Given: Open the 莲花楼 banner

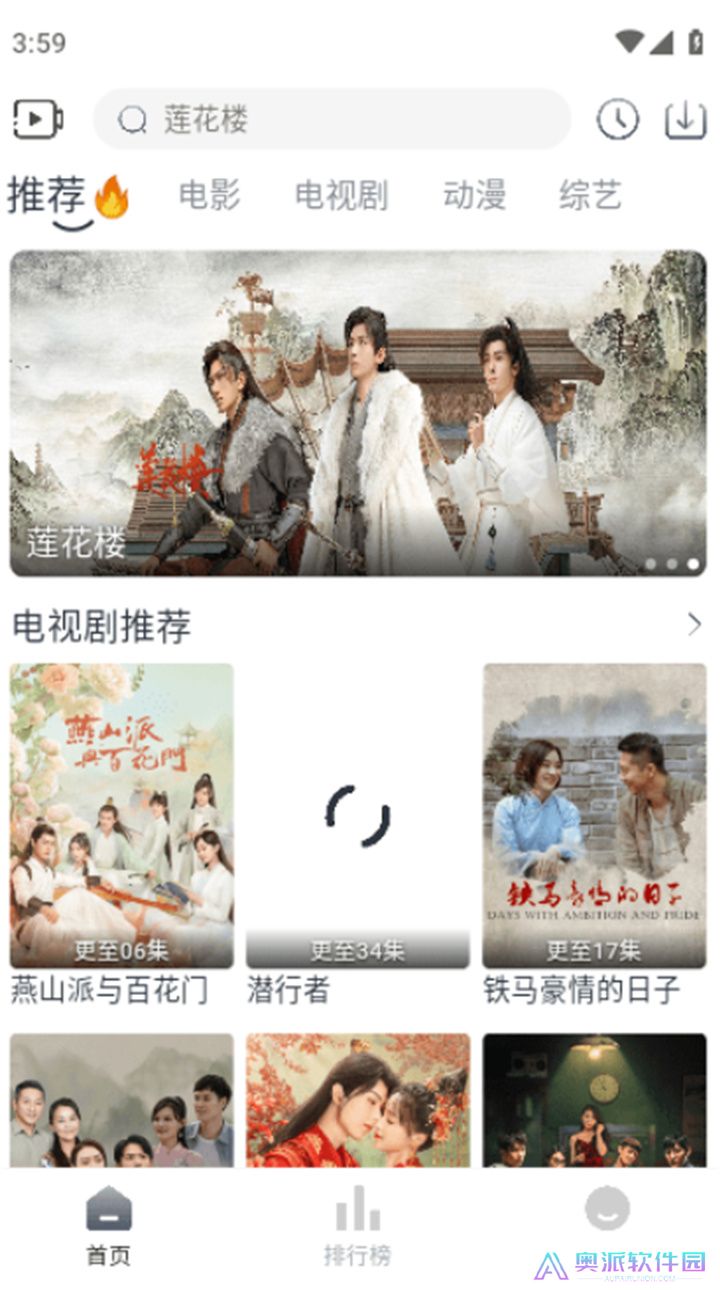Looking at the screenshot, I should pyautogui.click(x=360, y=415).
